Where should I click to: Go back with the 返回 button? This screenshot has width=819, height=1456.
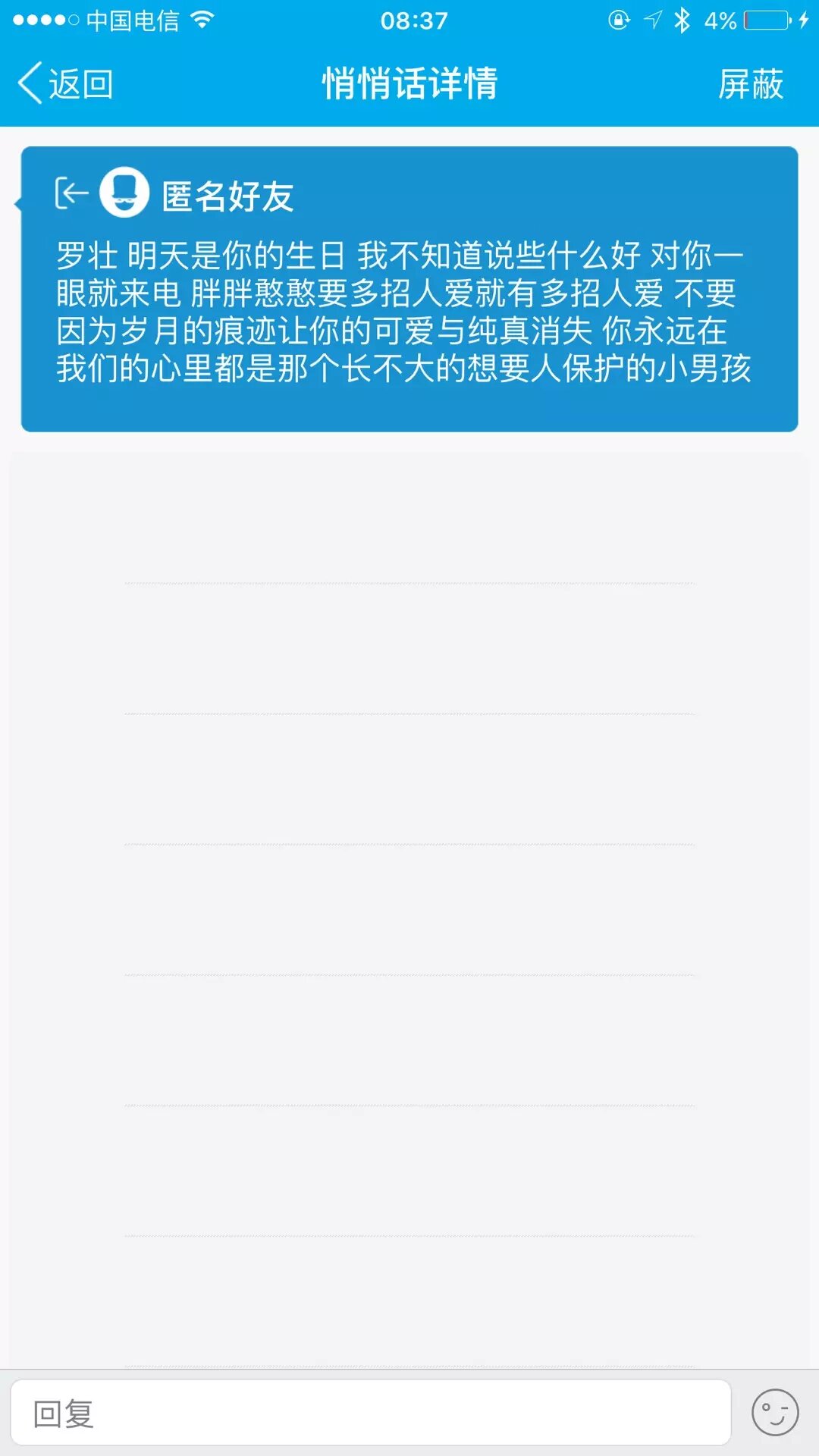[65, 83]
